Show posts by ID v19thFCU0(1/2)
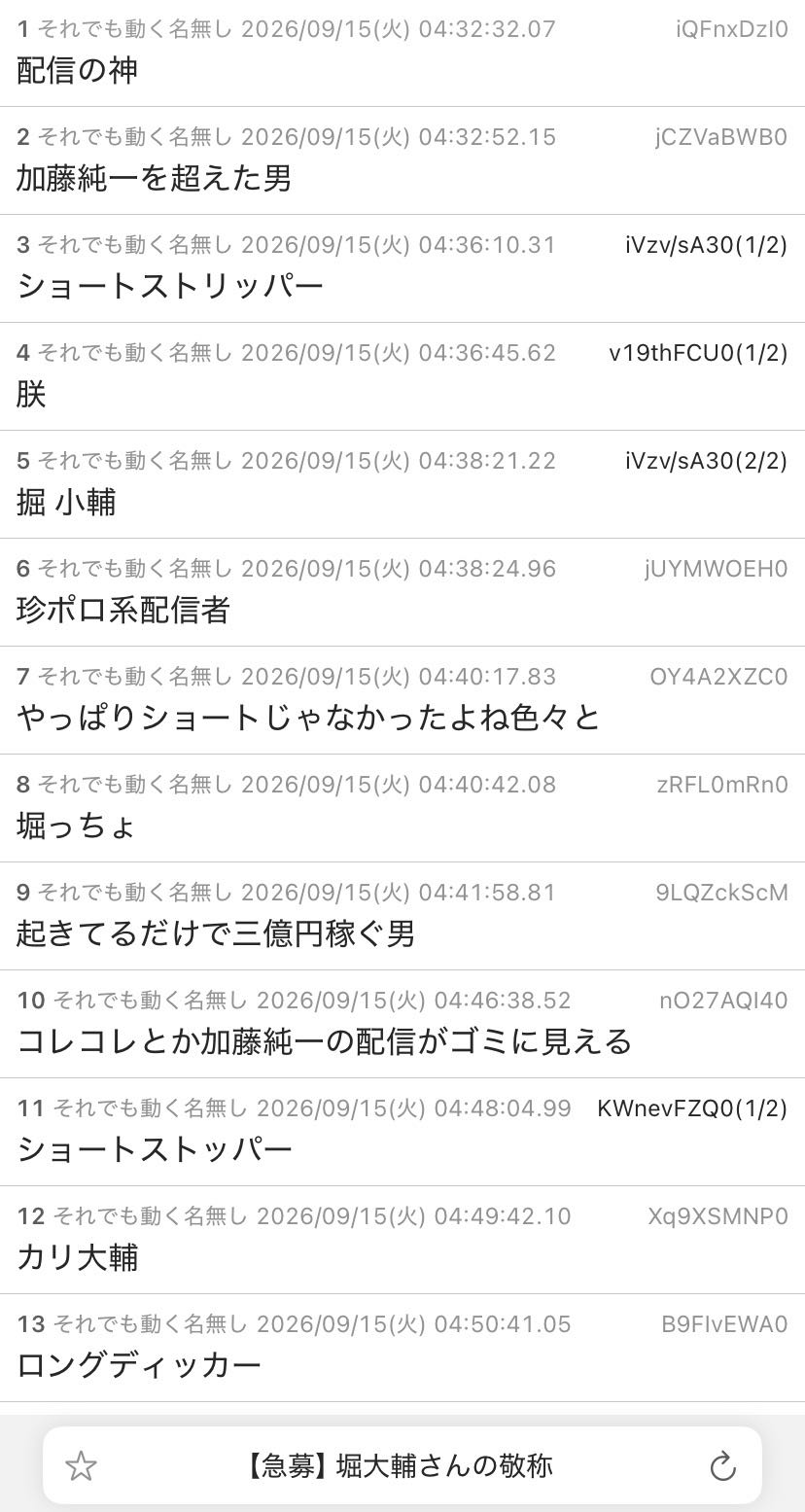The image size is (805, 1512). click(x=698, y=352)
